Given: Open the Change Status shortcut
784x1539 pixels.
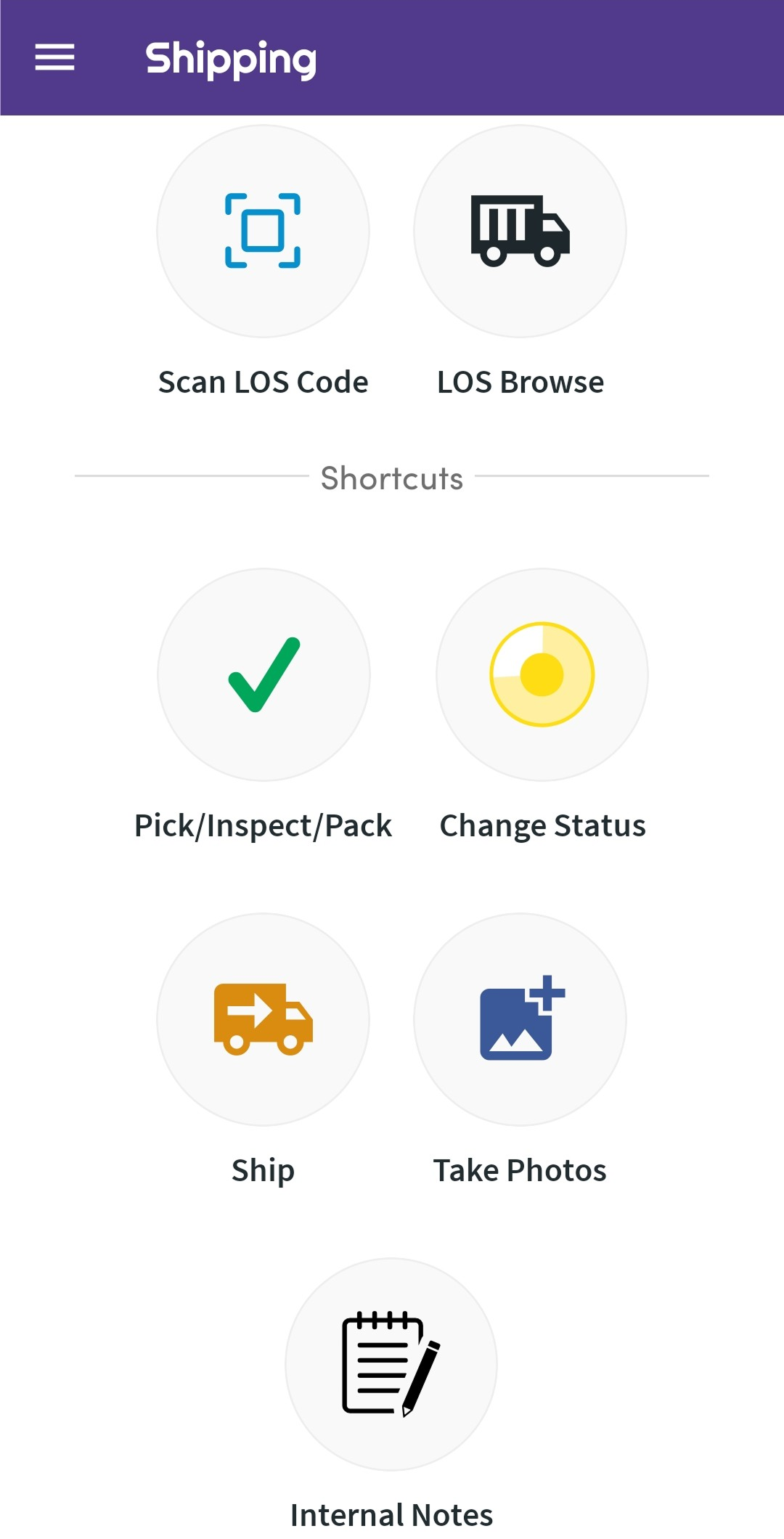Looking at the screenshot, I should click(x=542, y=674).
